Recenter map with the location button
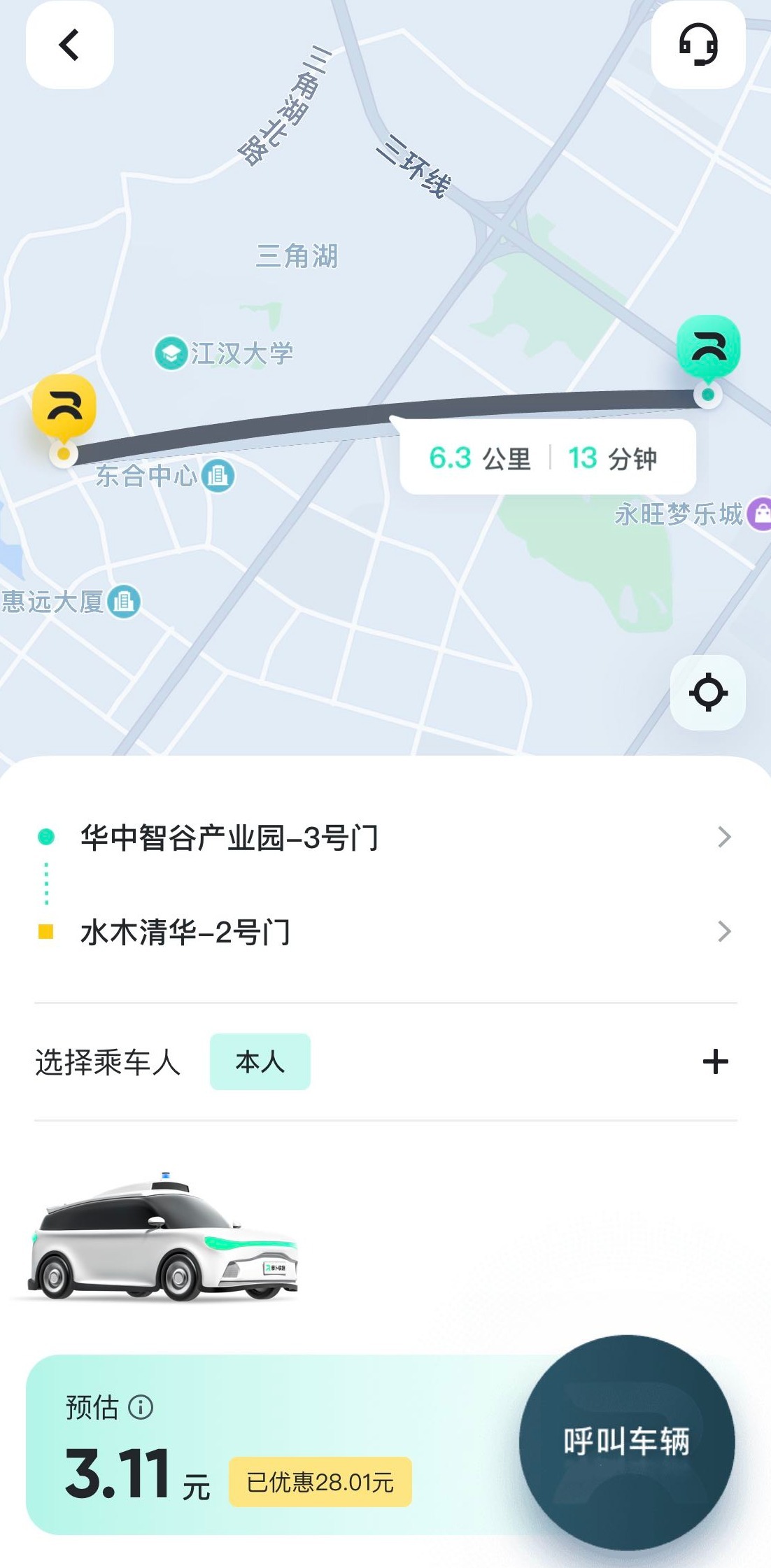Screen dimensions: 771x1568 point(707,693)
